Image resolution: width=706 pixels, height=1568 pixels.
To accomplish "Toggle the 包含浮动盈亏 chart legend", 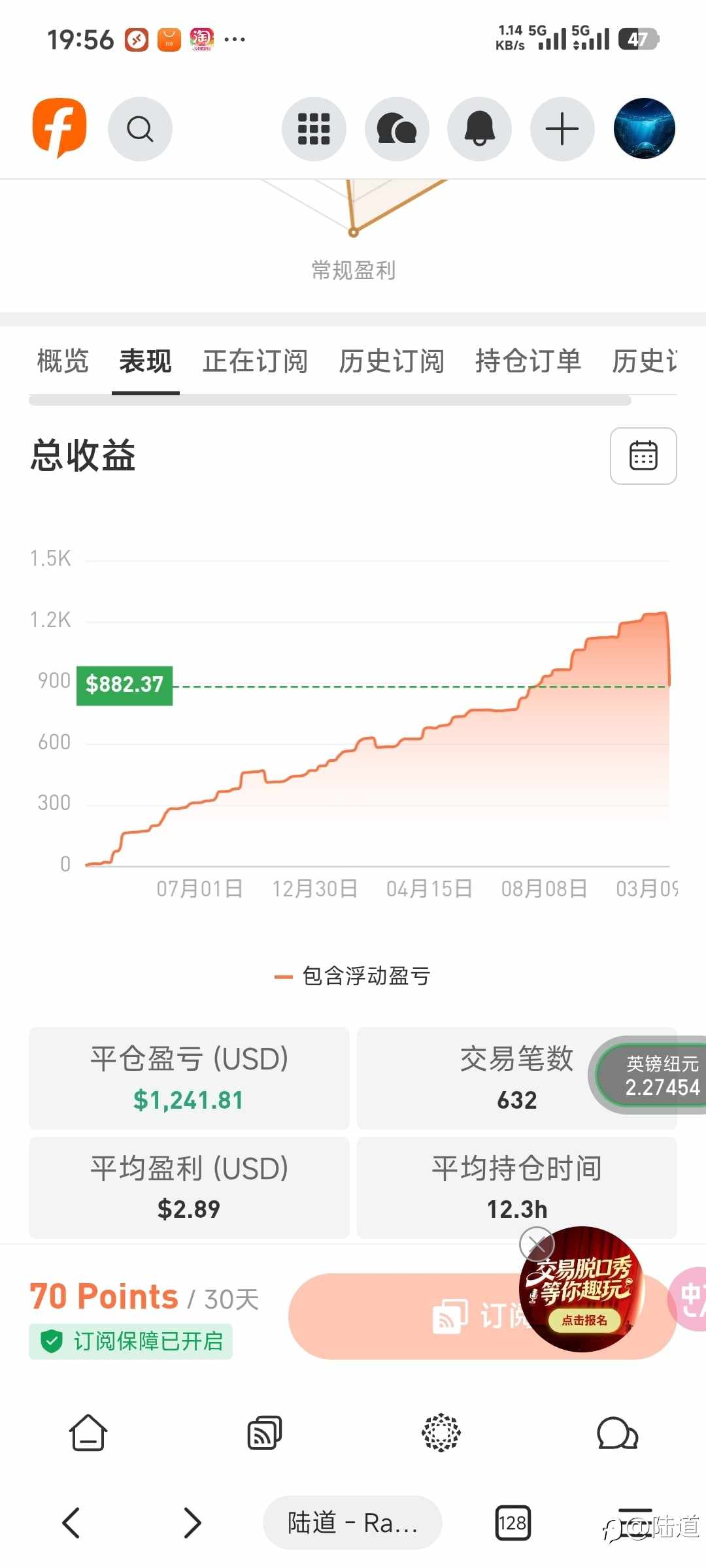I will [353, 976].
